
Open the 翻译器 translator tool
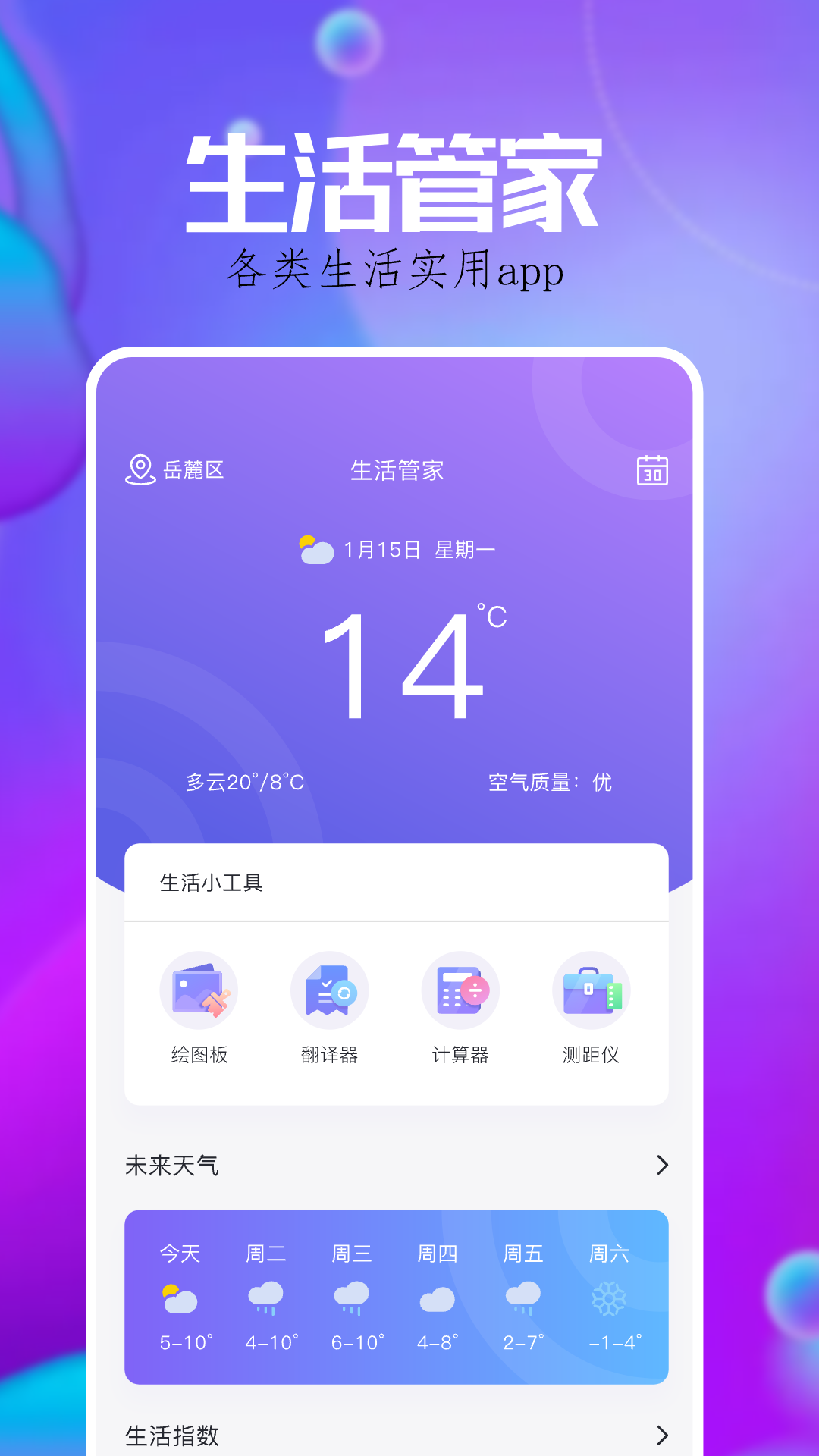point(330,990)
